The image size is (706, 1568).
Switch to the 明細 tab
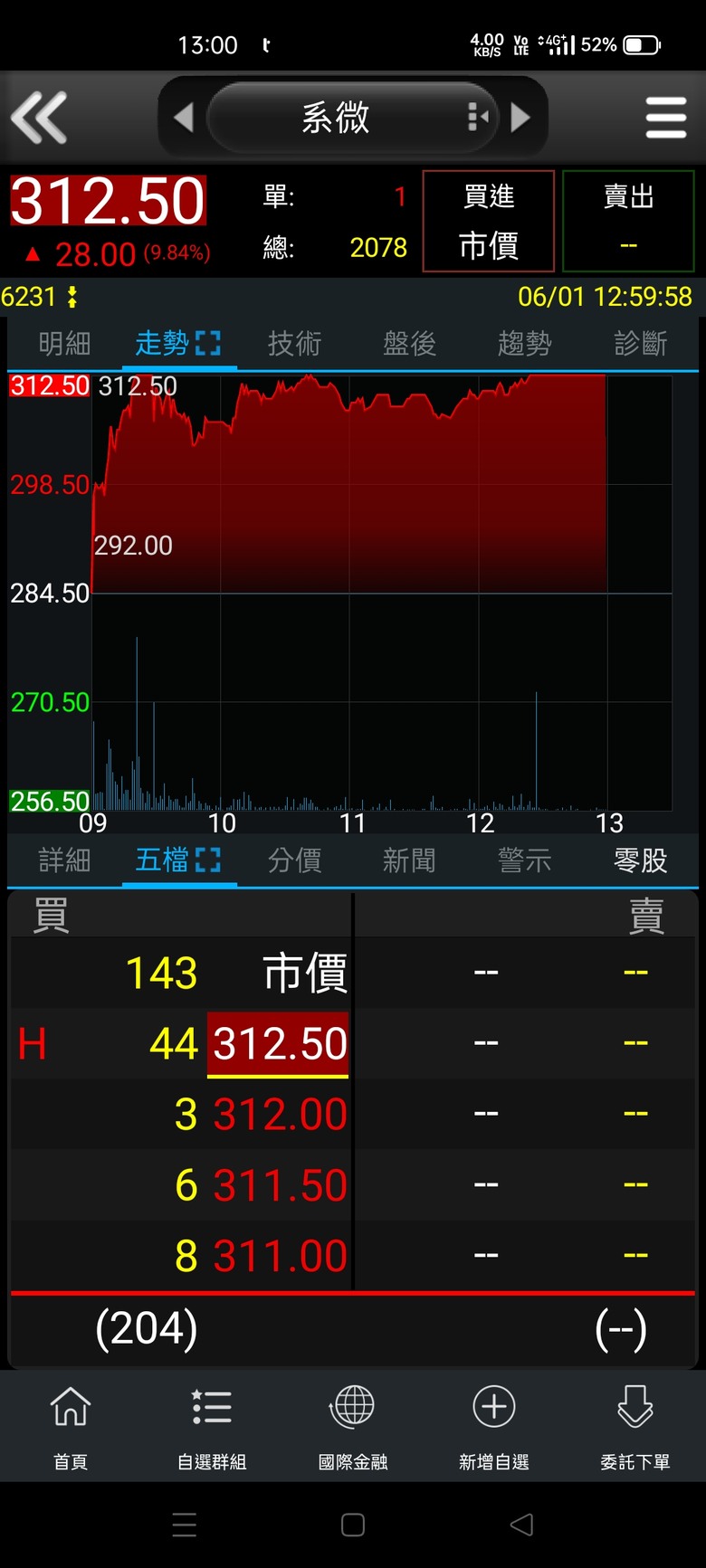pos(64,343)
